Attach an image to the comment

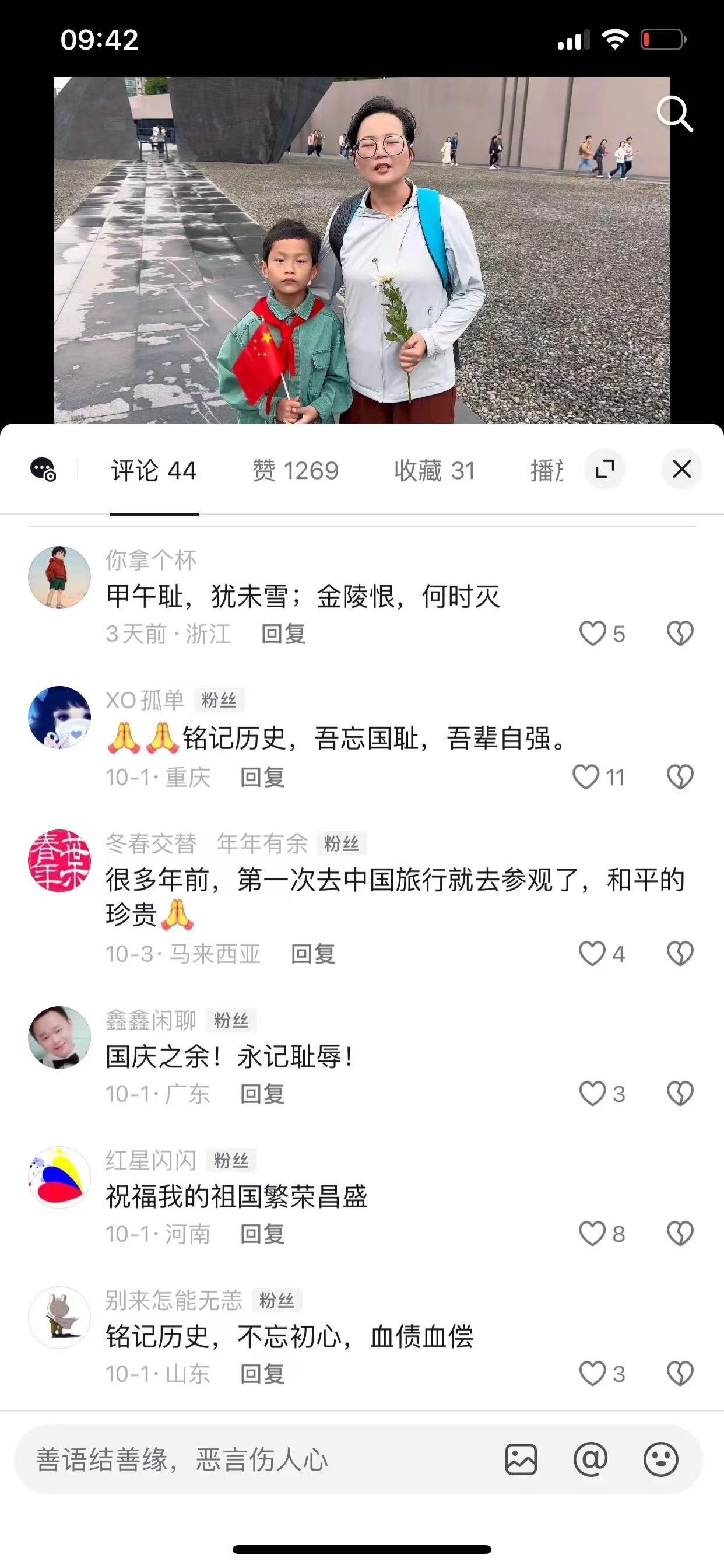point(521,1459)
